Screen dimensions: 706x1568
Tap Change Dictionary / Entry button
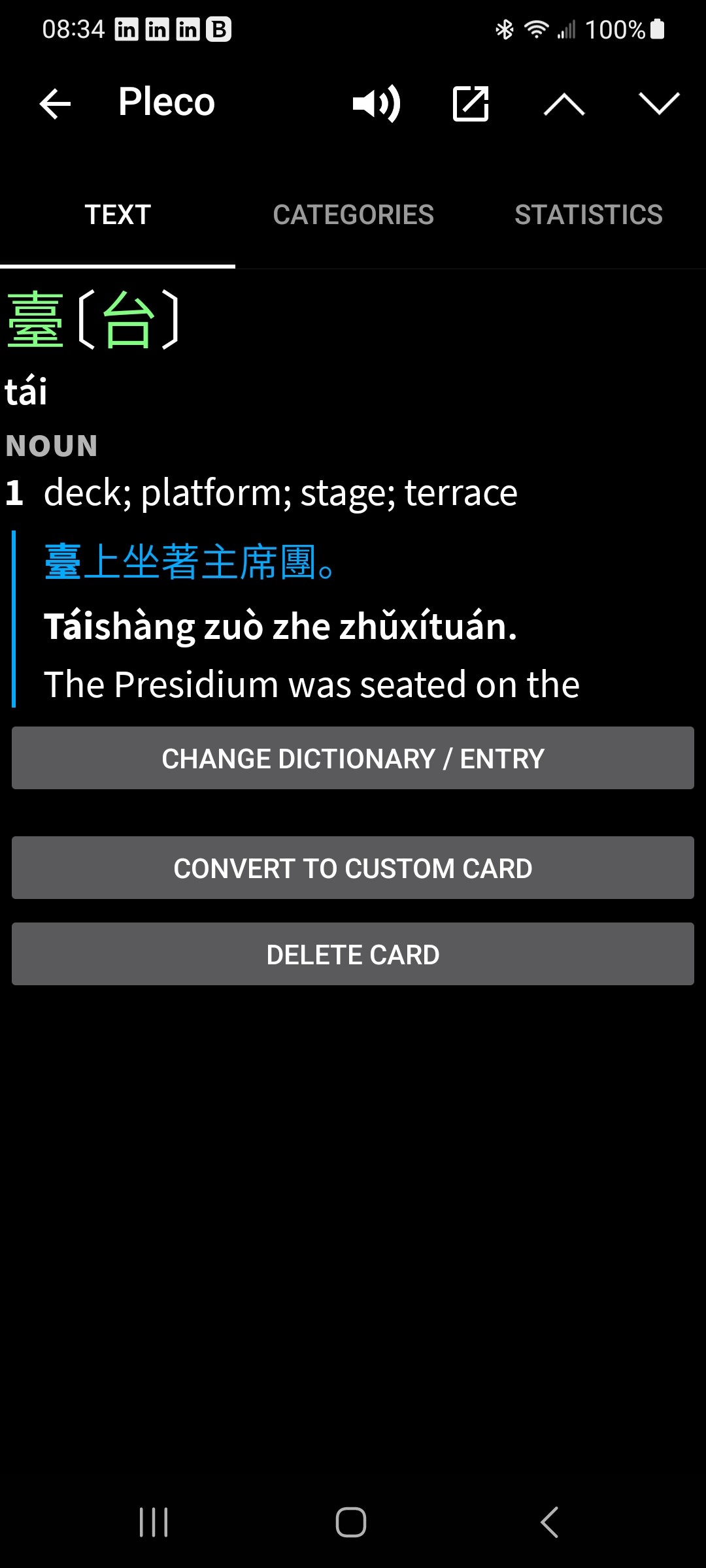click(353, 758)
